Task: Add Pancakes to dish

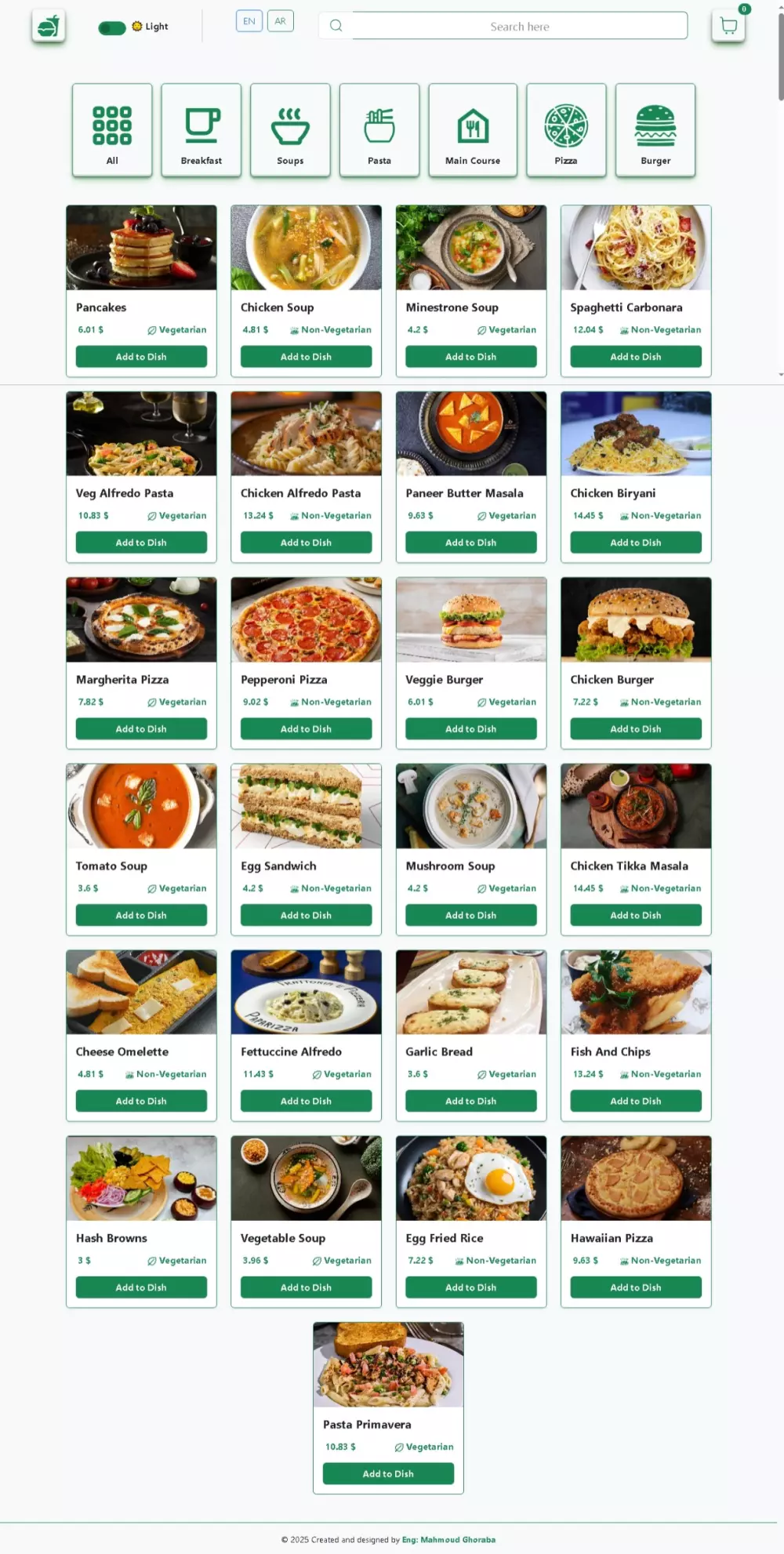Action: pos(141,357)
